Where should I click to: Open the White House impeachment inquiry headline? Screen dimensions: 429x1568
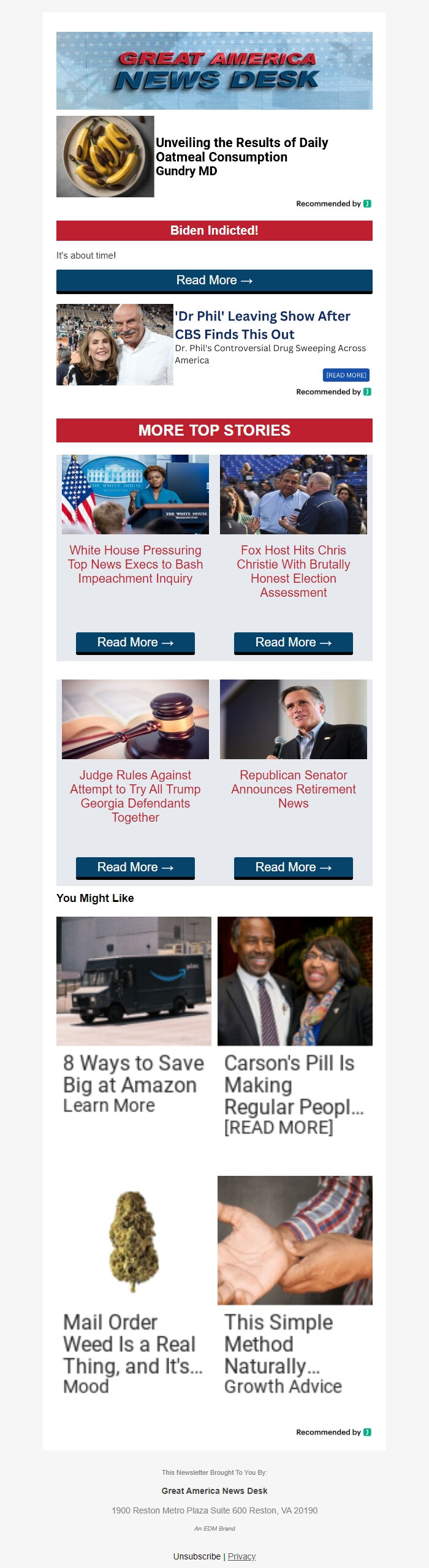pyautogui.click(x=135, y=564)
